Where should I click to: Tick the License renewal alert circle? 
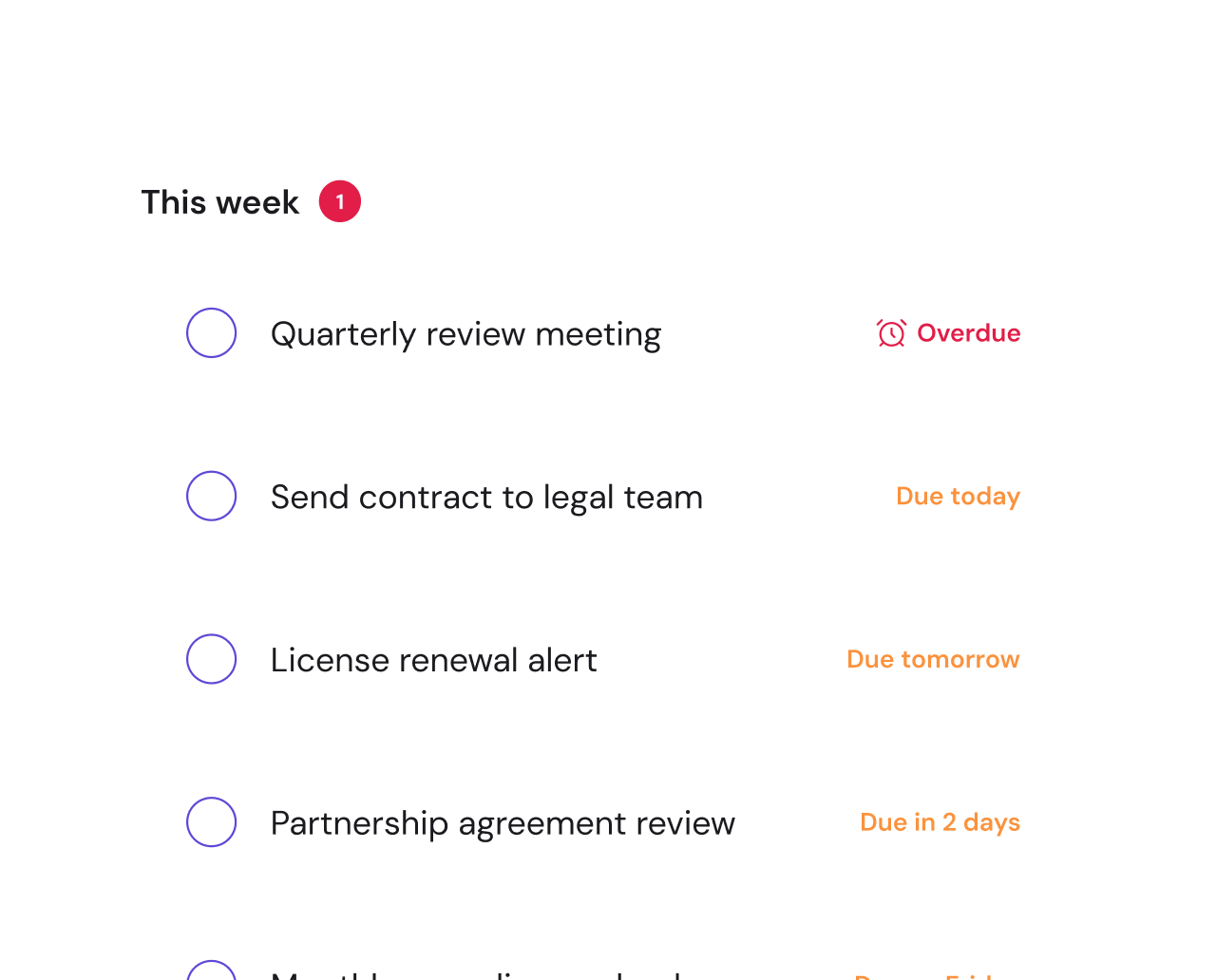(211, 659)
